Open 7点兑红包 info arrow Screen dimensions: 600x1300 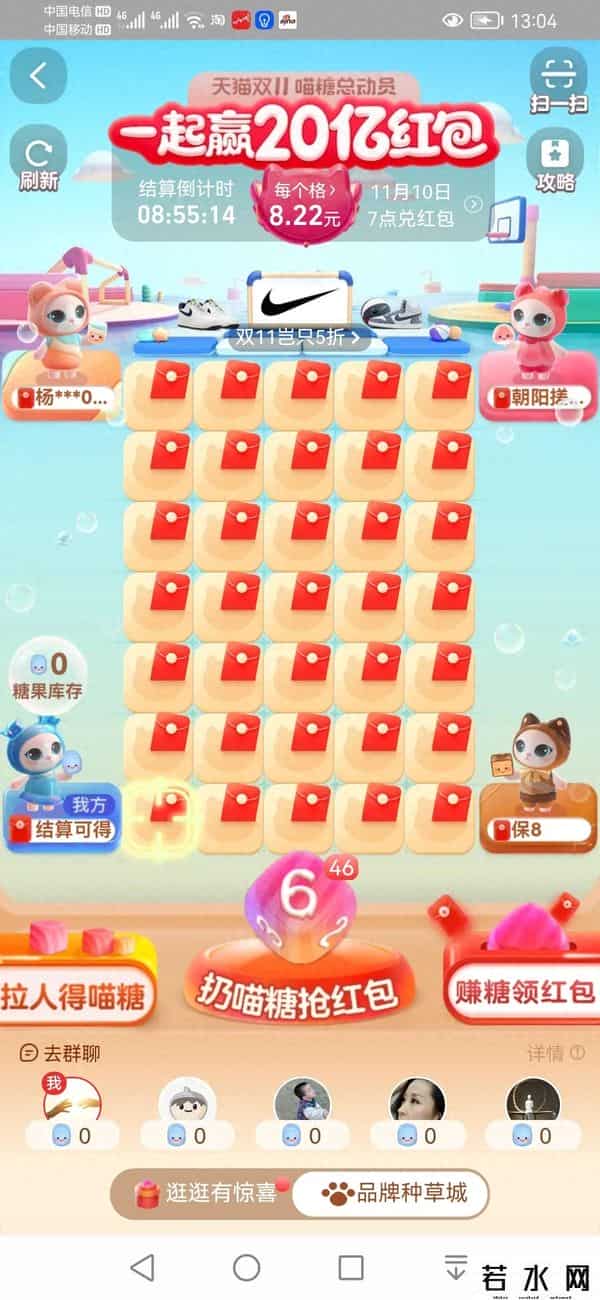point(474,203)
